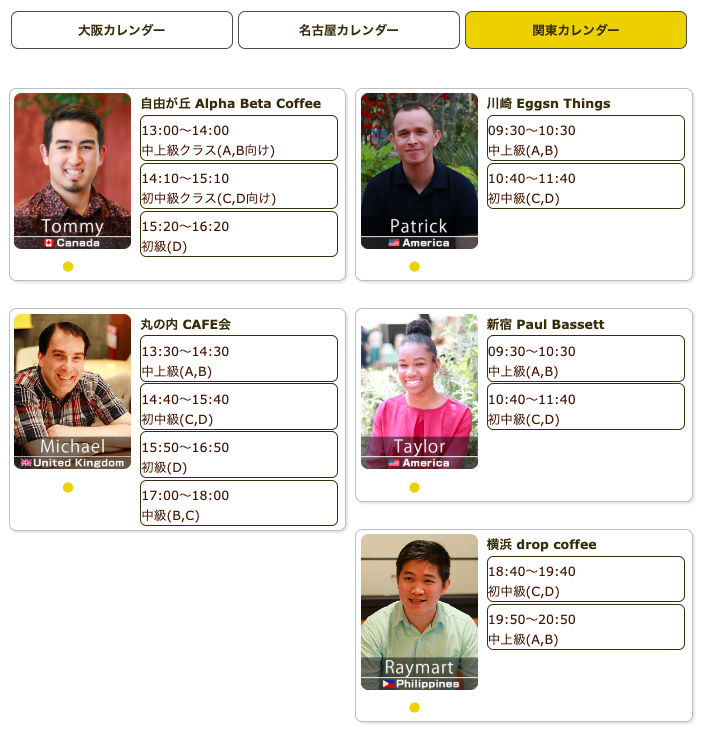The width and height of the screenshot is (708, 733).
Task: Switch to the 大阪カレンダー tab
Action: coord(121,30)
